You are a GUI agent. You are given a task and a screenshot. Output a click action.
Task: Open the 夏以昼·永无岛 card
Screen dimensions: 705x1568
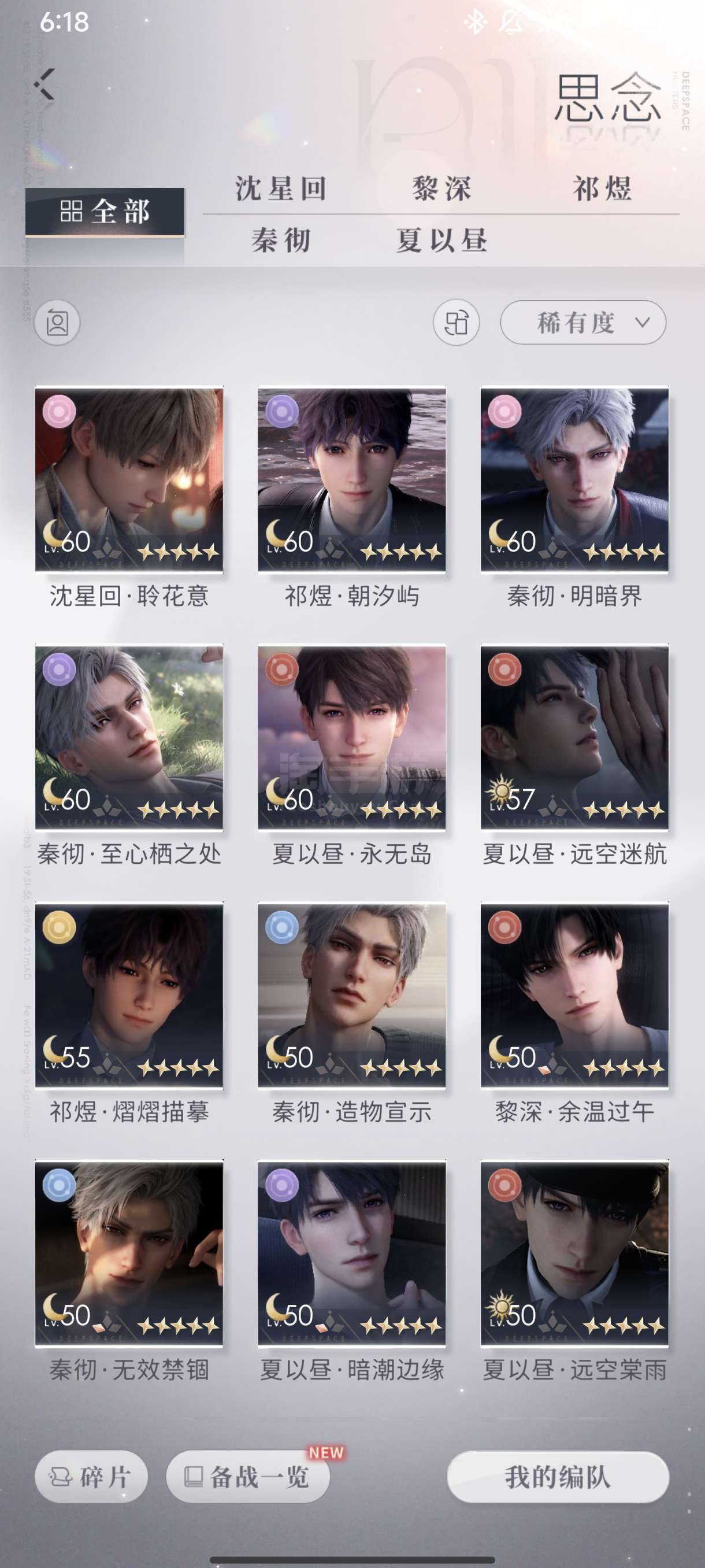pos(351,738)
